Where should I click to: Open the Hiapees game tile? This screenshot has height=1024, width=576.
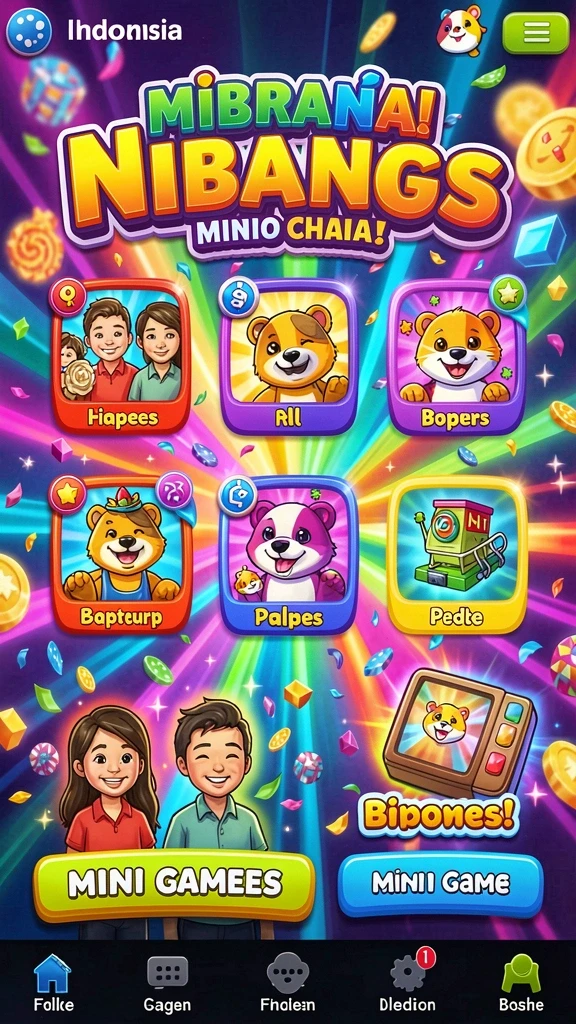pos(121,357)
